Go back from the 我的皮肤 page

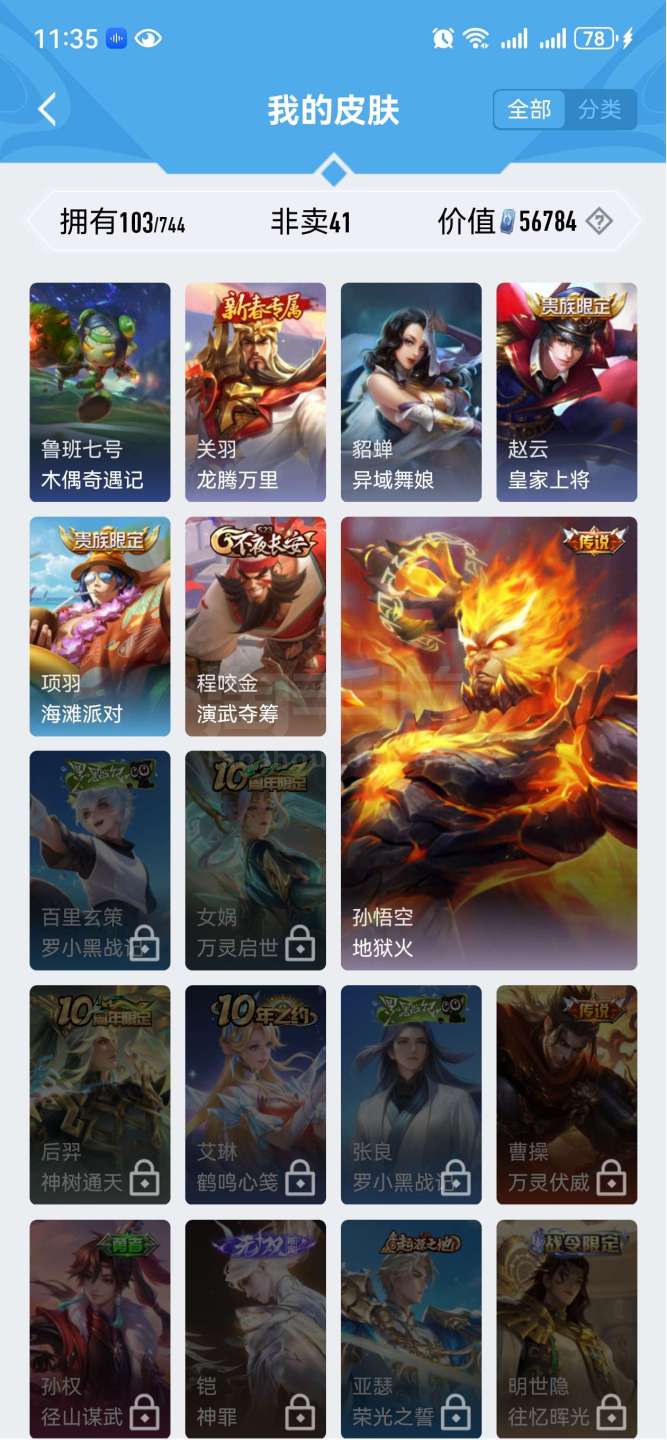(x=47, y=109)
